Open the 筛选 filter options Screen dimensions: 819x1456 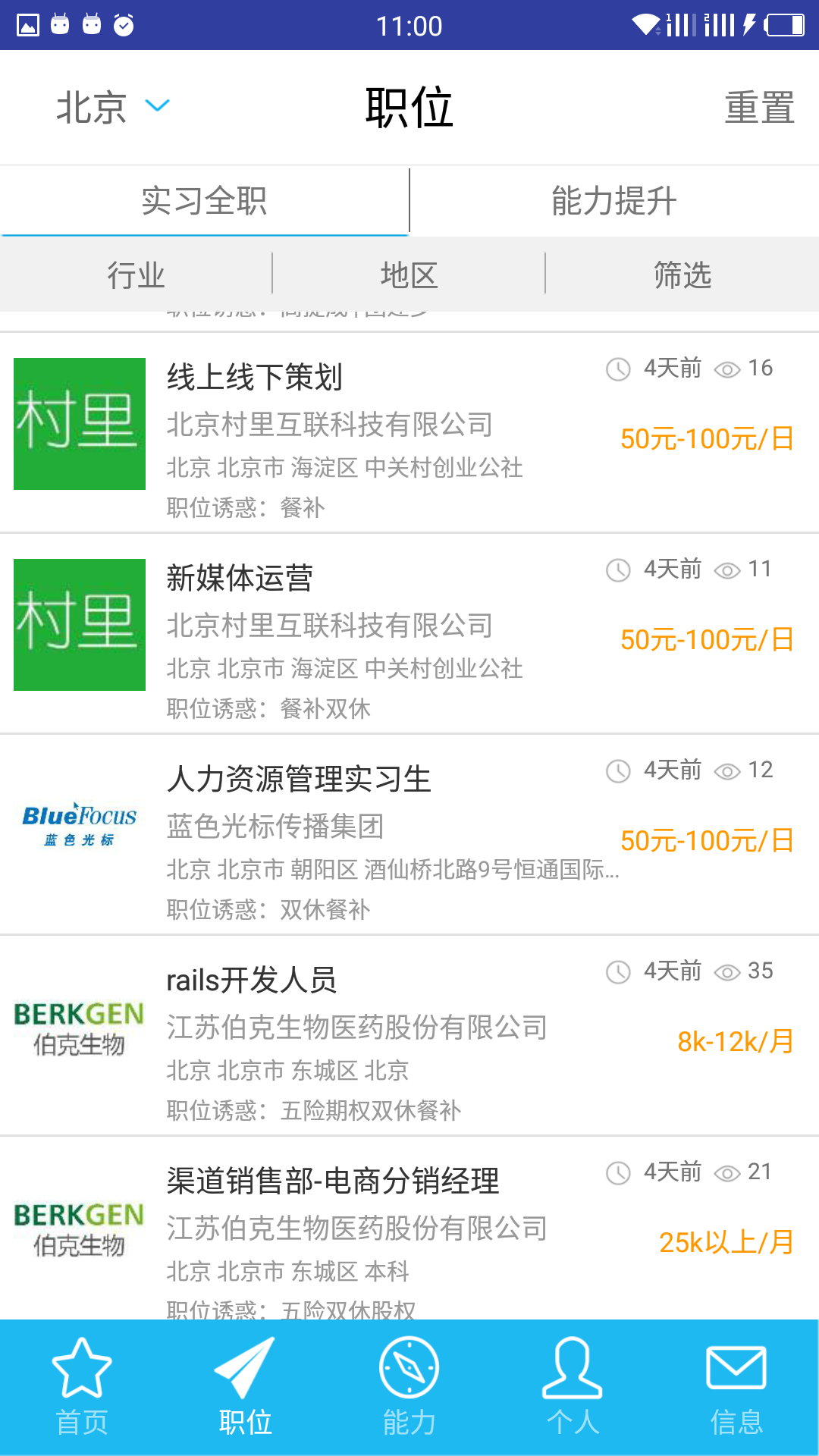point(682,275)
